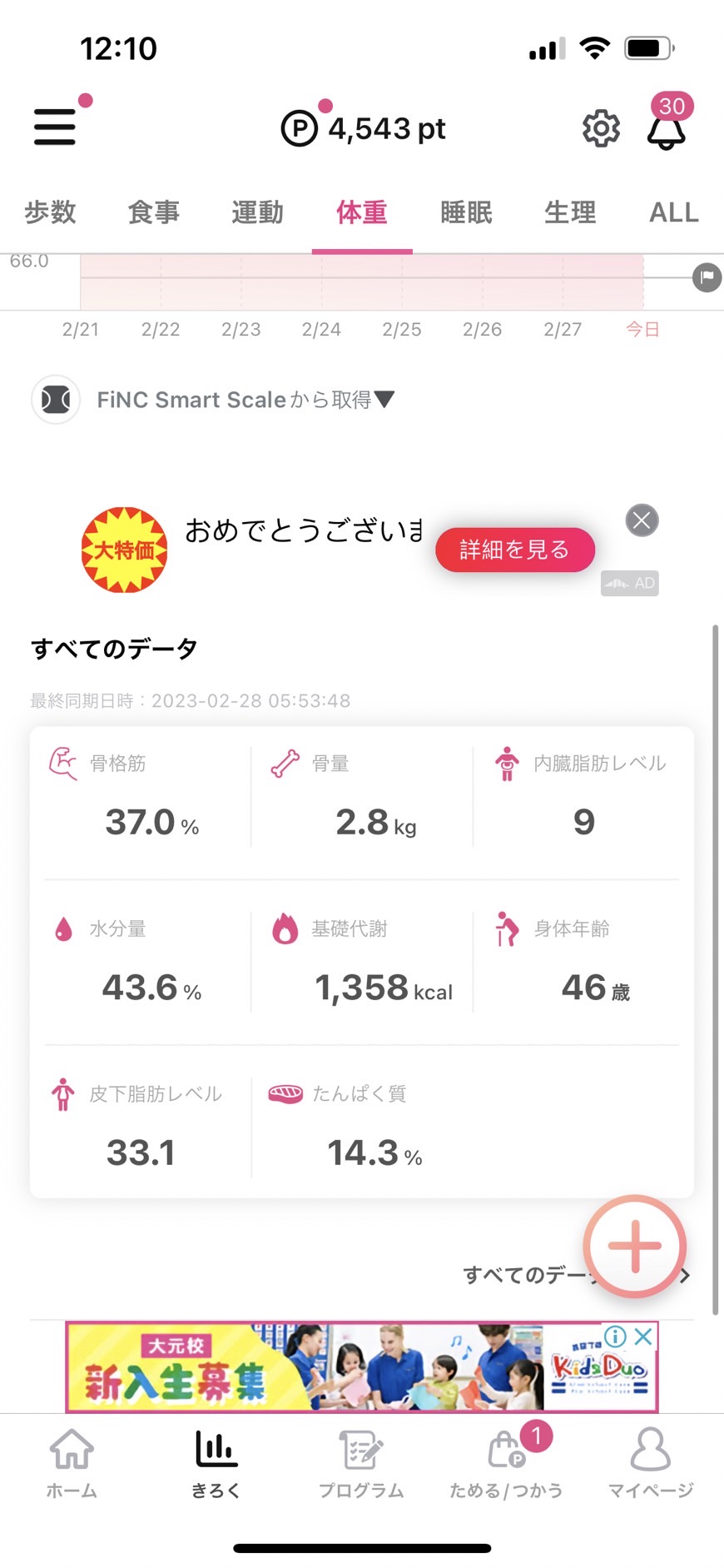Close the Kids Duo banner ad

(643, 1337)
